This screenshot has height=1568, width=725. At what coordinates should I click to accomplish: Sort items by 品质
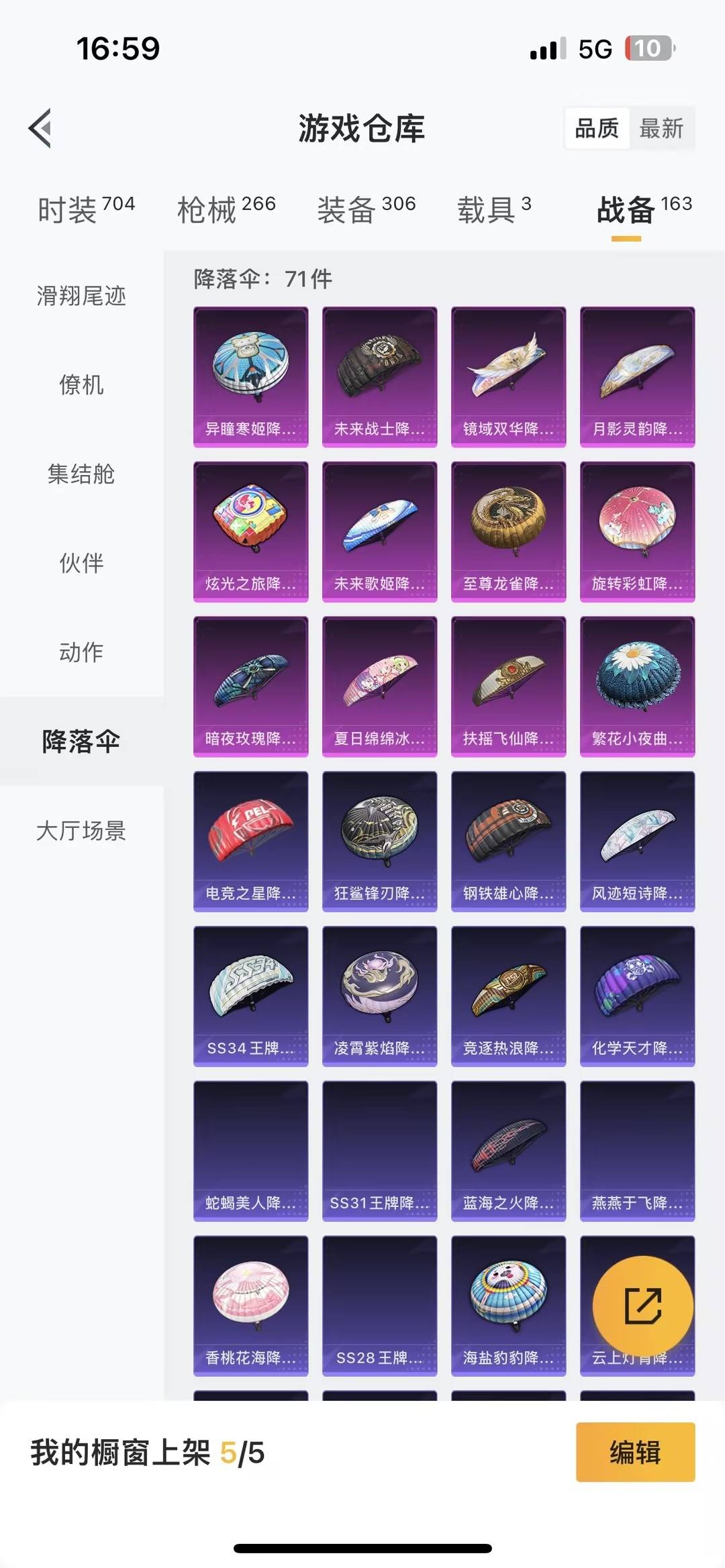pos(597,127)
